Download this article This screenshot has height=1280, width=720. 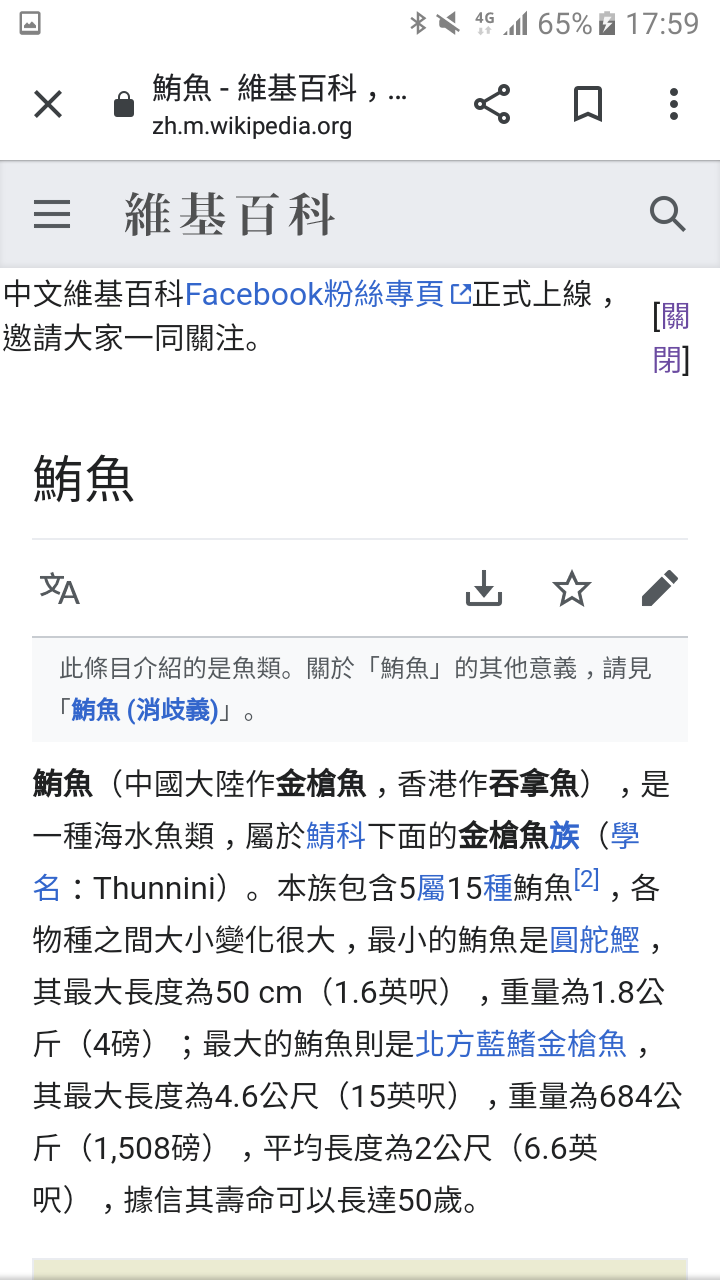click(484, 589)
